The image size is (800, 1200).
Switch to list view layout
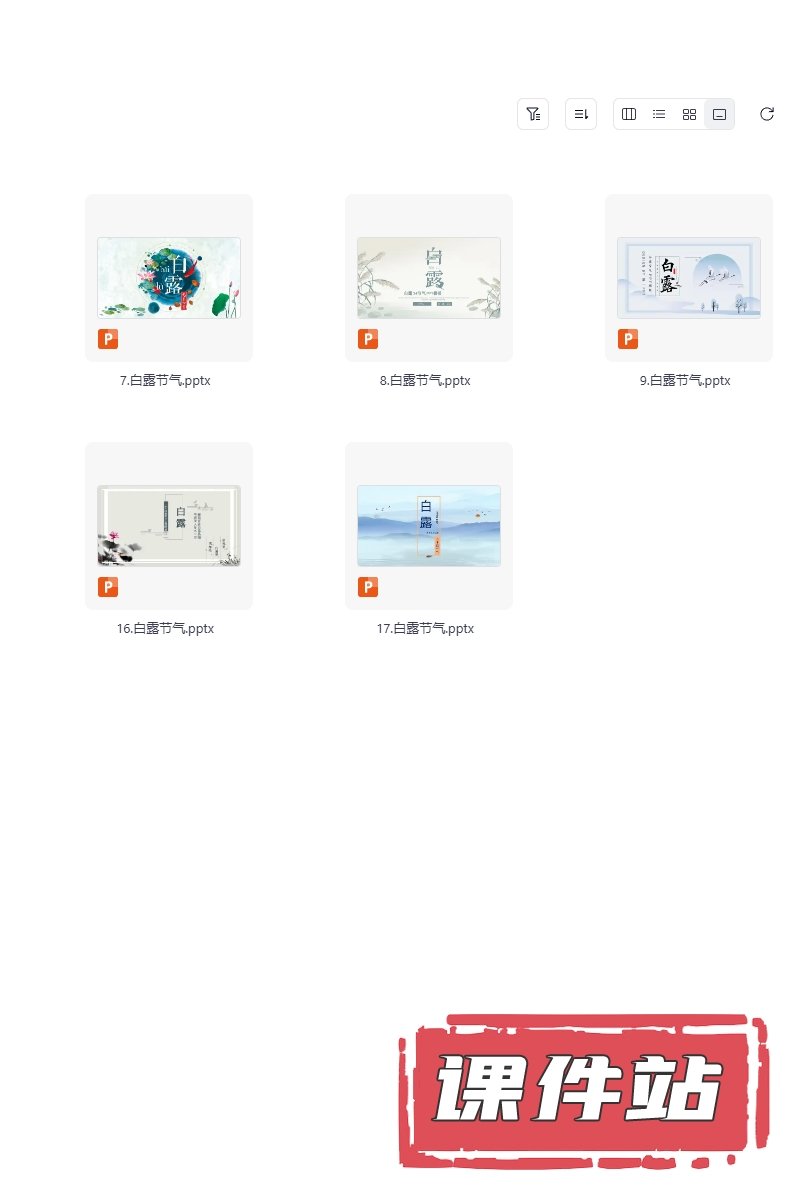tap(659, 114)
